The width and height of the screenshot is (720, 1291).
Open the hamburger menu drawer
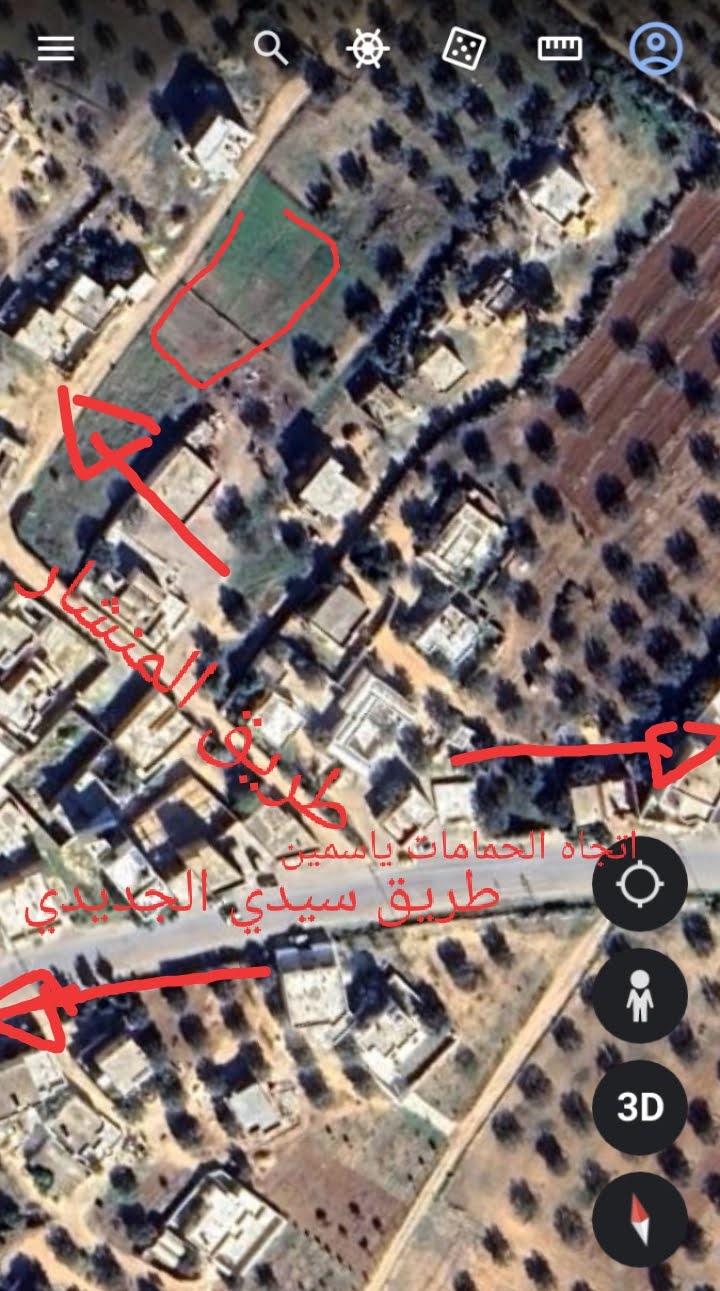(56, 48)
